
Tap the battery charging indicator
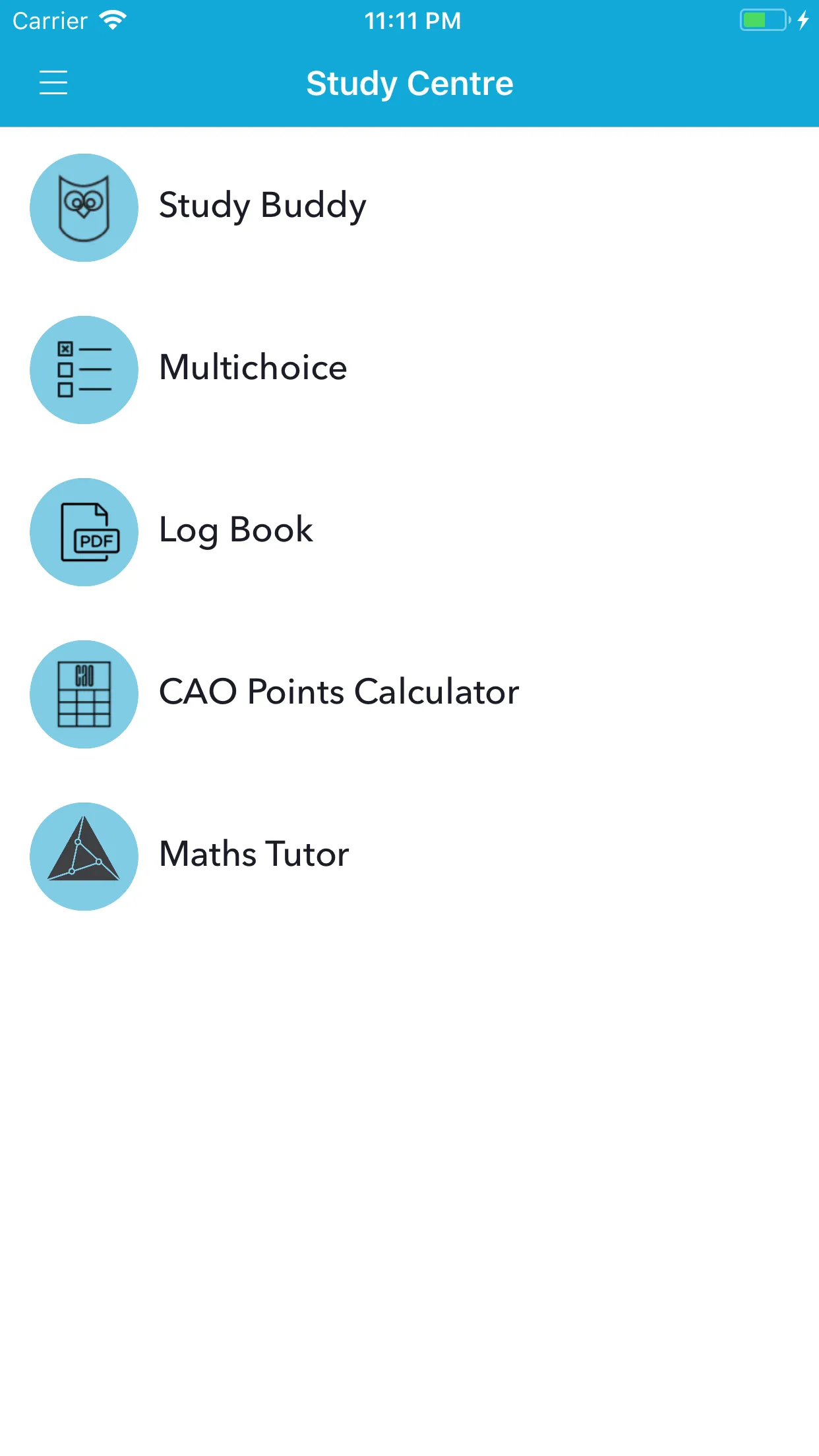803,20
